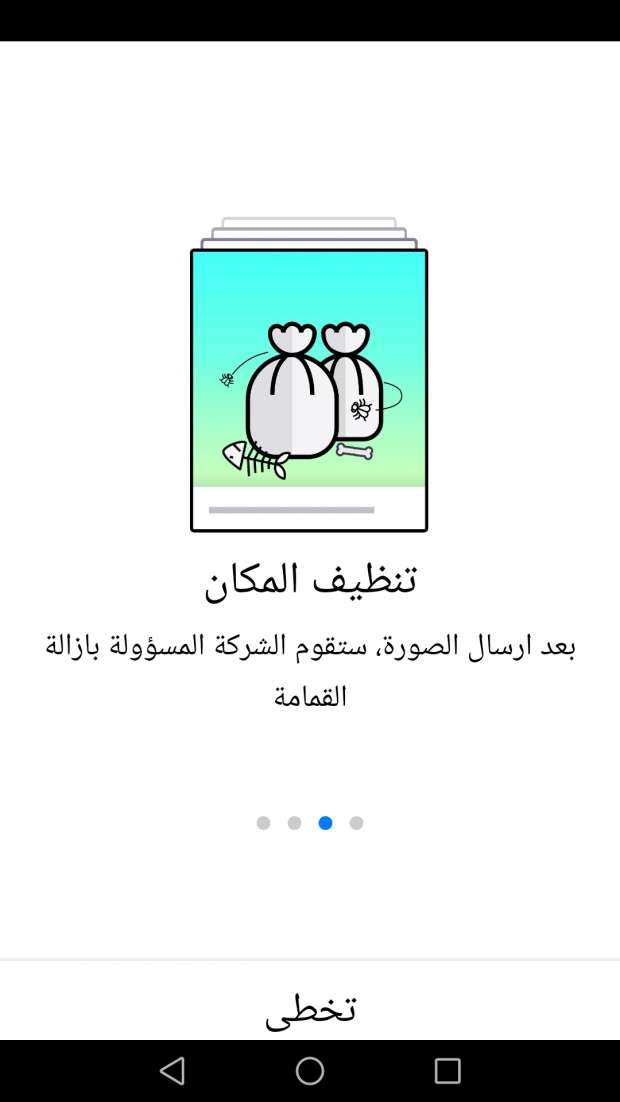Viewport: 620px width, 1102px height.
Task: Open the recent apps view
Action: click(447, 1071)
